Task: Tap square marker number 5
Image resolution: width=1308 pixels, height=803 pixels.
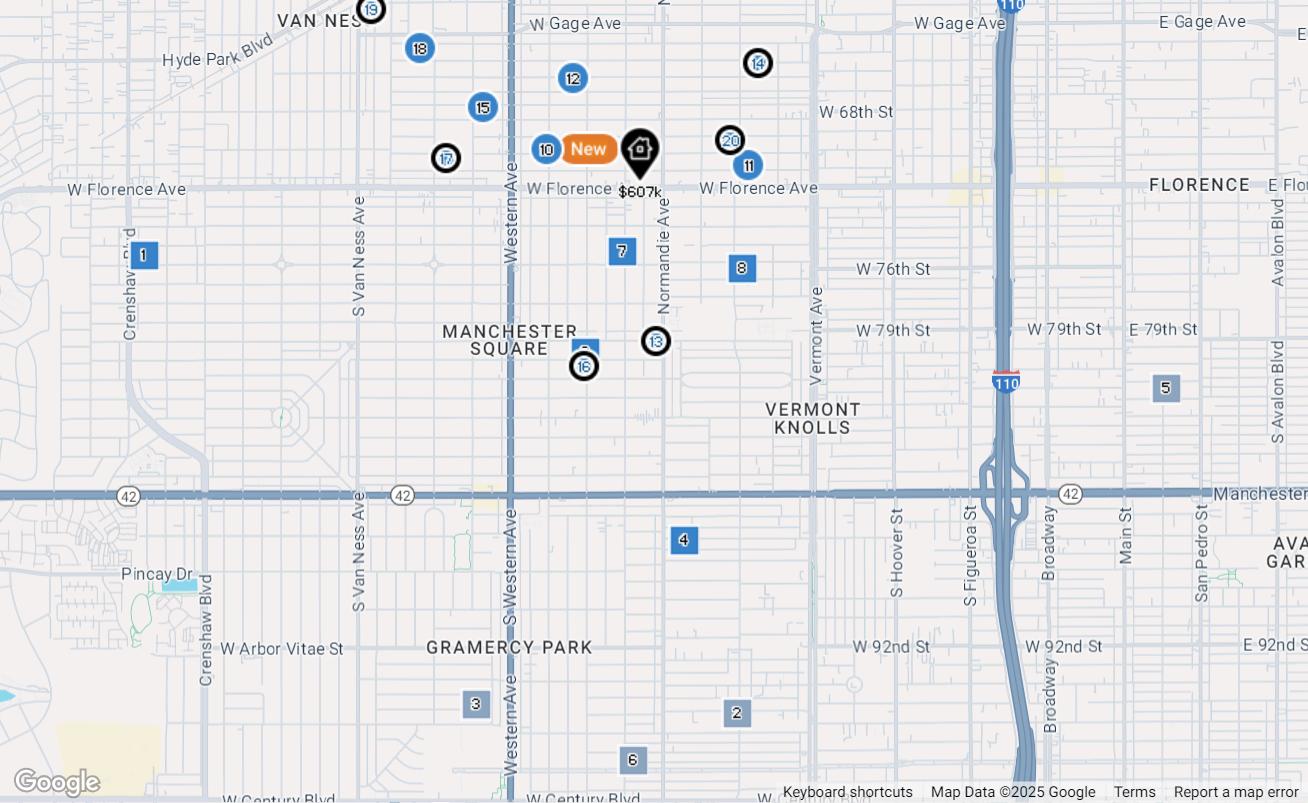Action: pyautogui.click(x=1166, y=388)
